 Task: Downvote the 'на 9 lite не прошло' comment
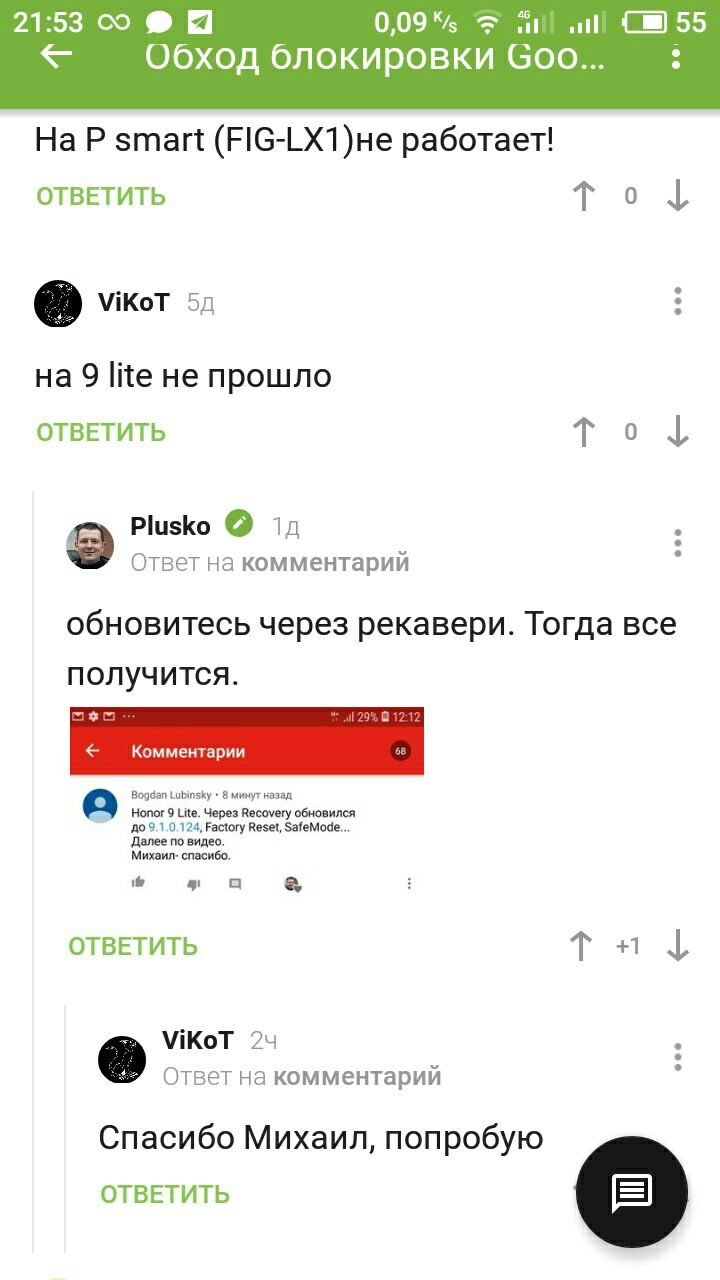(678, 432)
